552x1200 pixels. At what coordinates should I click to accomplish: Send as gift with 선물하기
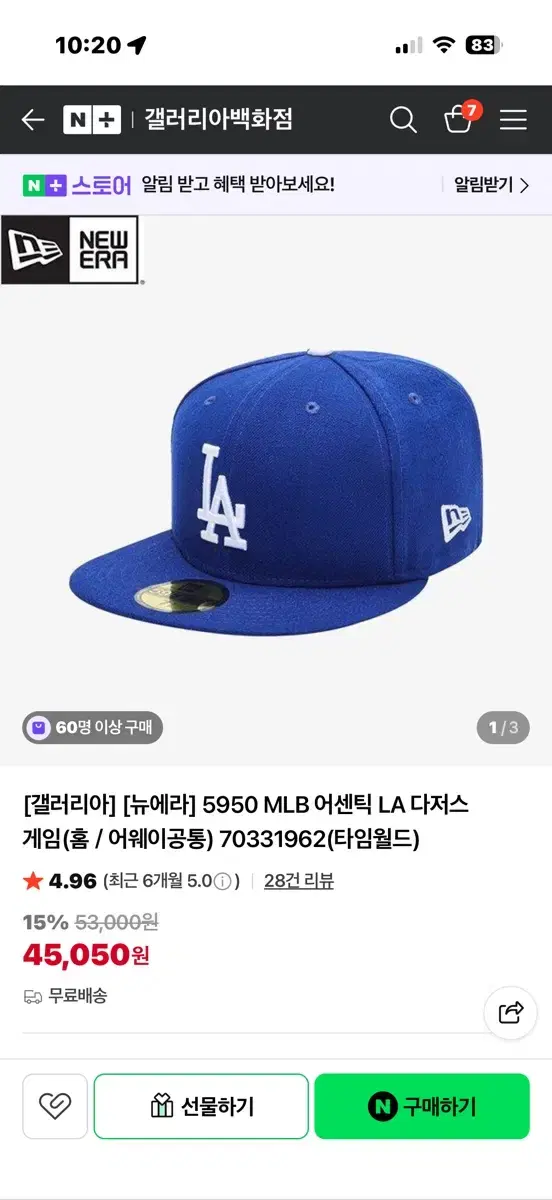[x=201, y=1106]
